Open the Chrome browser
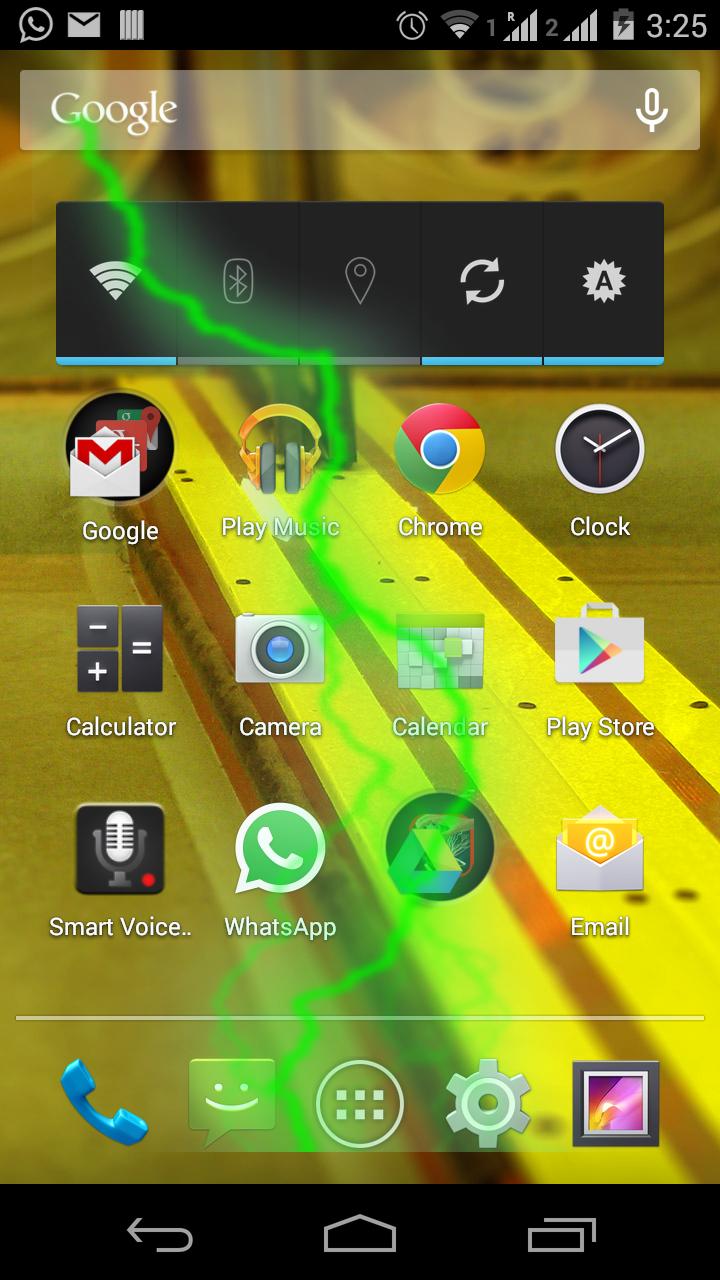This screenshot has width=720, height=1280. [x=440, y=450]
